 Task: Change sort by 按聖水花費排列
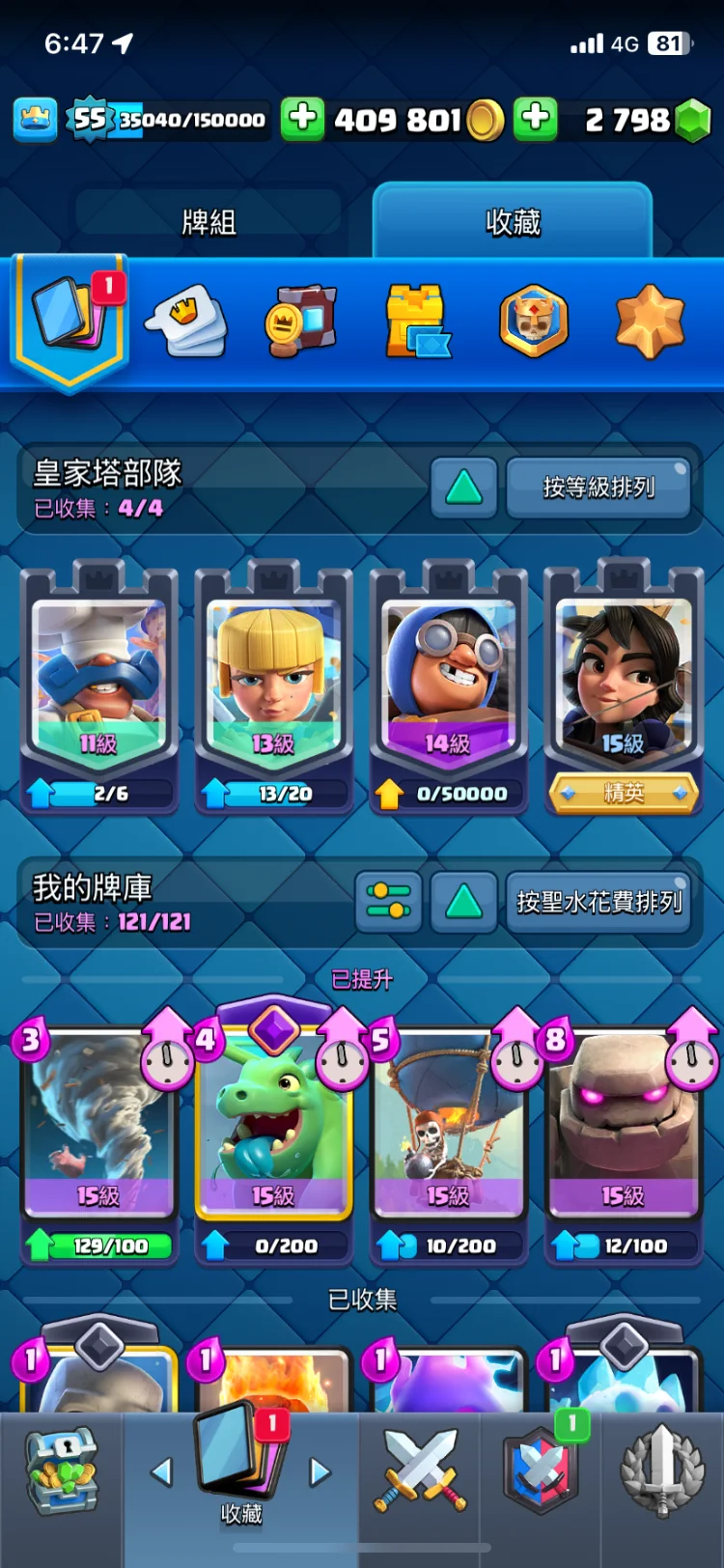[598, 902]
